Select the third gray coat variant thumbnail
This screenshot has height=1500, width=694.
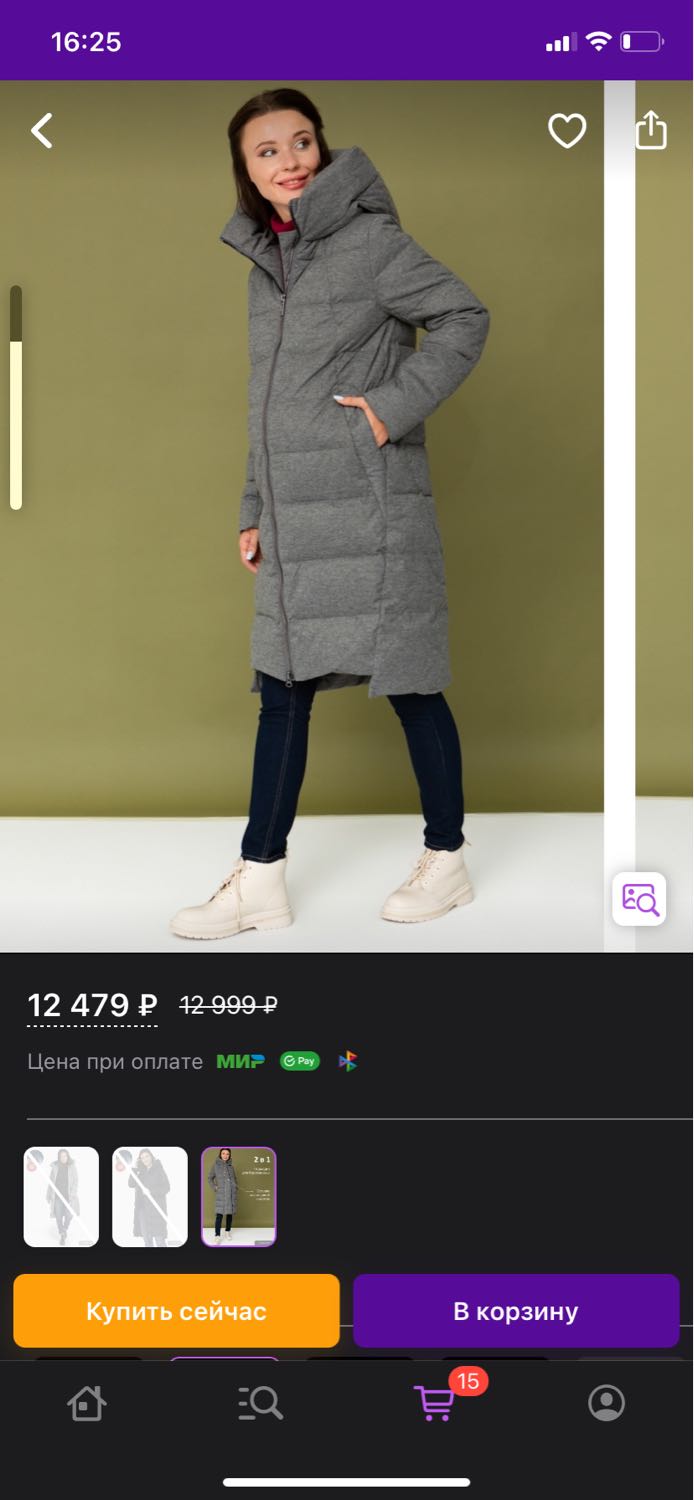click(239, 1197)
